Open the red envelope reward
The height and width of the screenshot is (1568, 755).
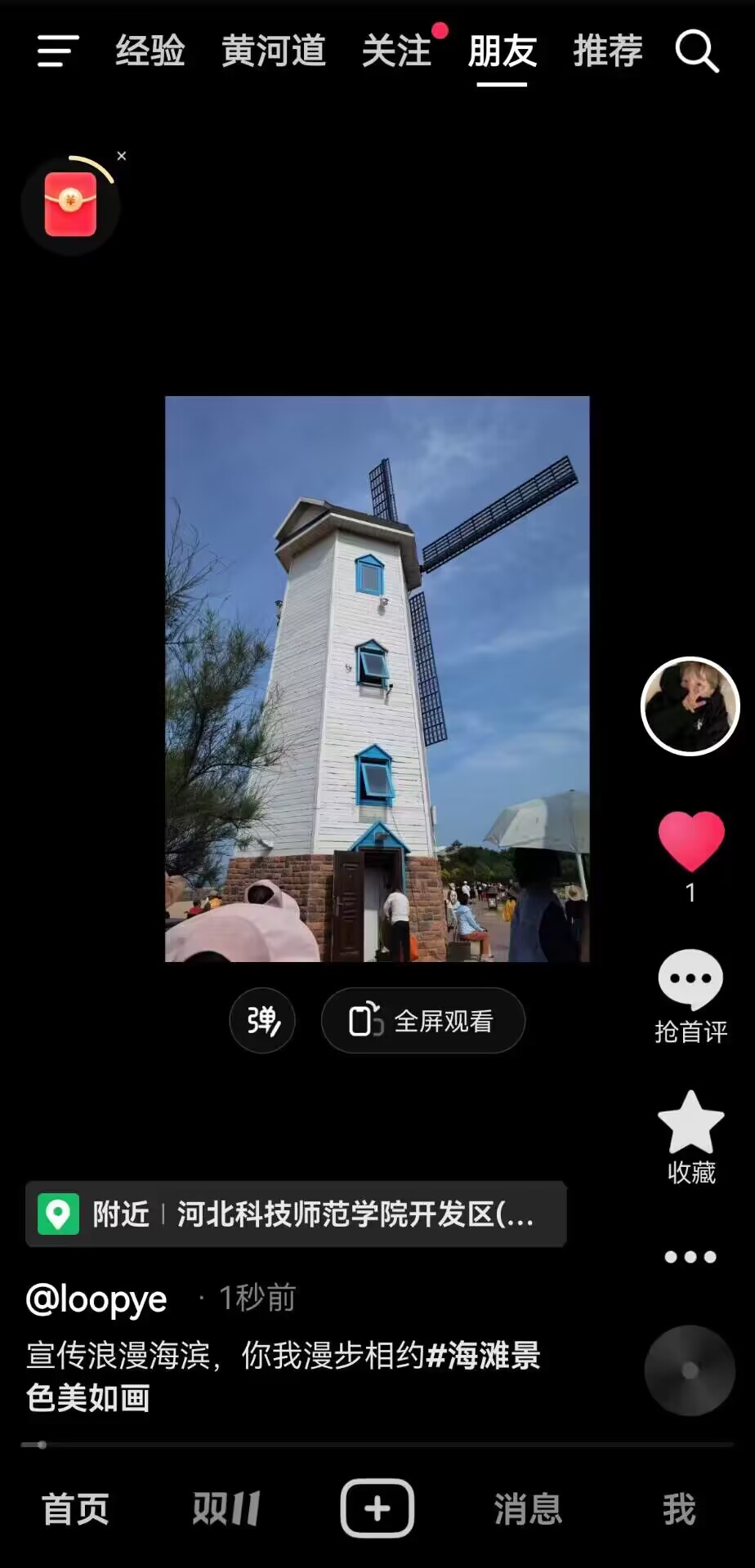[x=71, y=204]
